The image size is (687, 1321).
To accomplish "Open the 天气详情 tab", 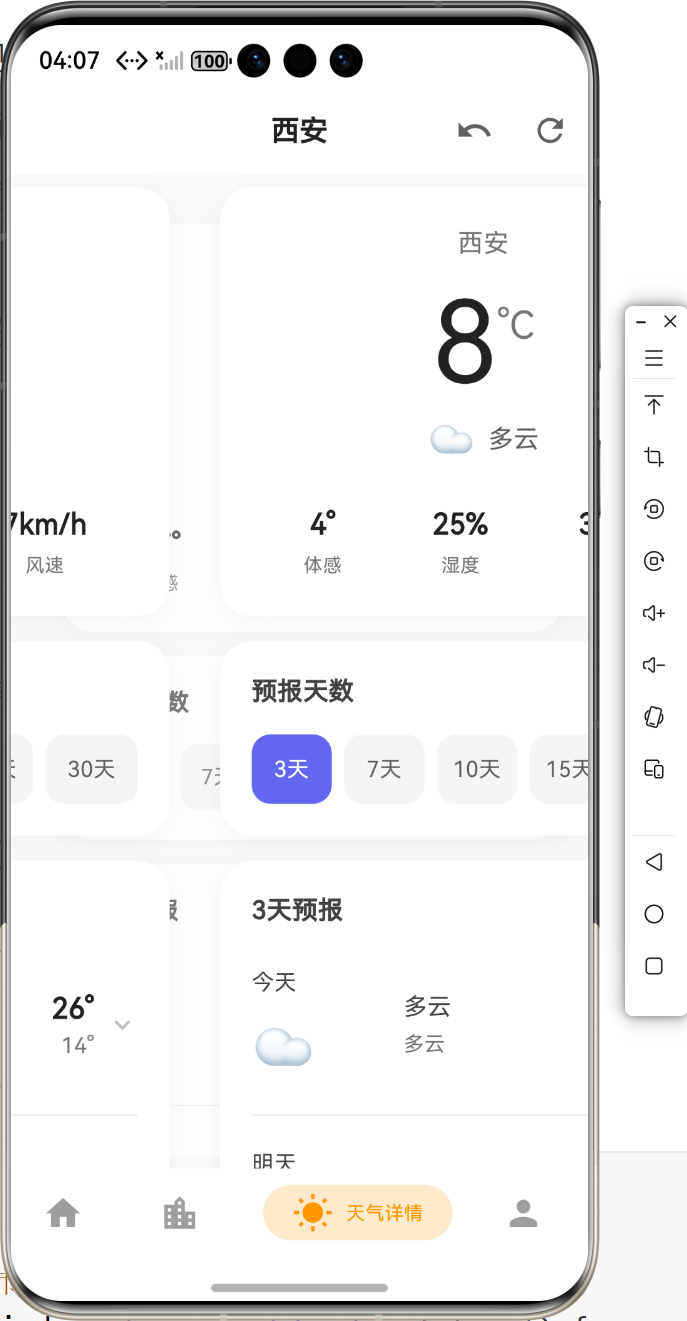I will 357,1213.
